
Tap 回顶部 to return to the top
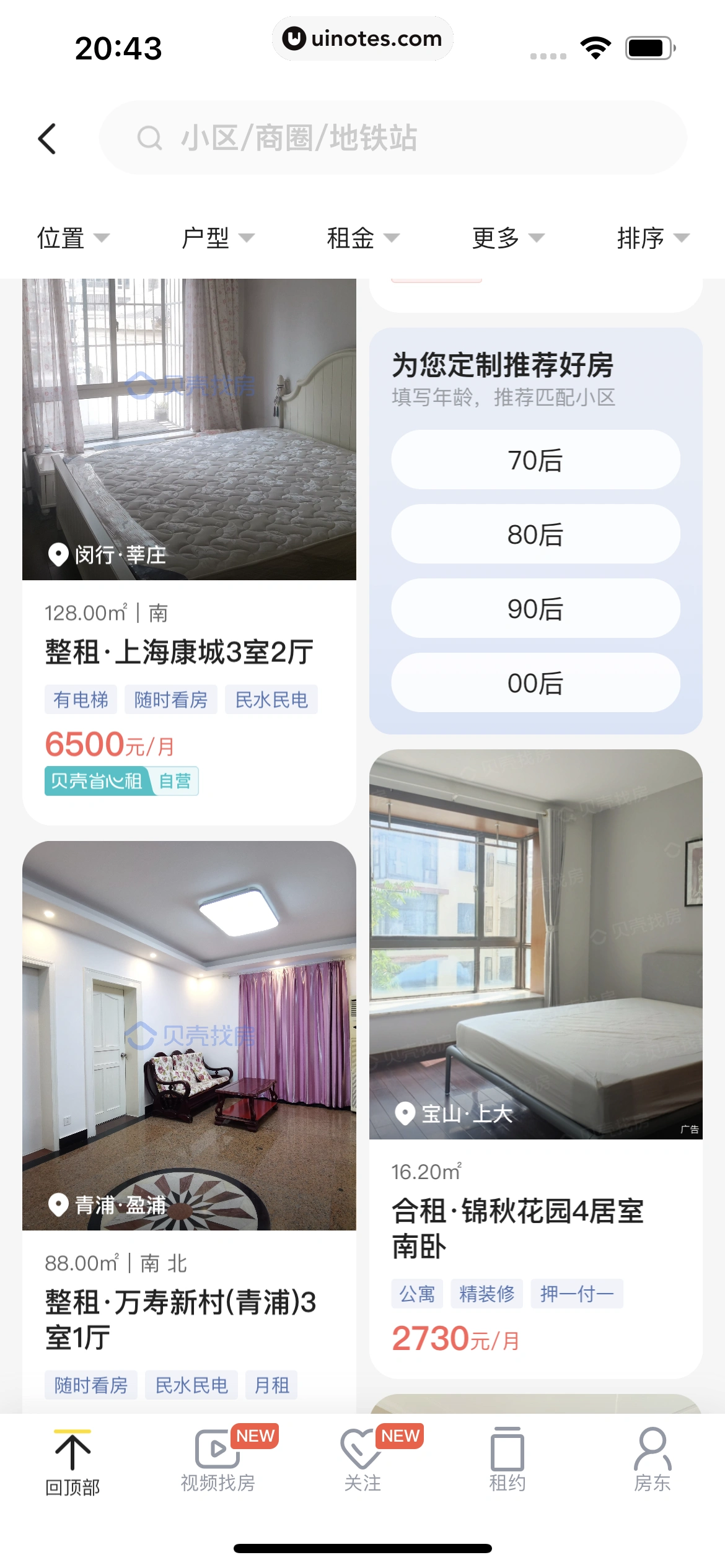point(72,1461)
